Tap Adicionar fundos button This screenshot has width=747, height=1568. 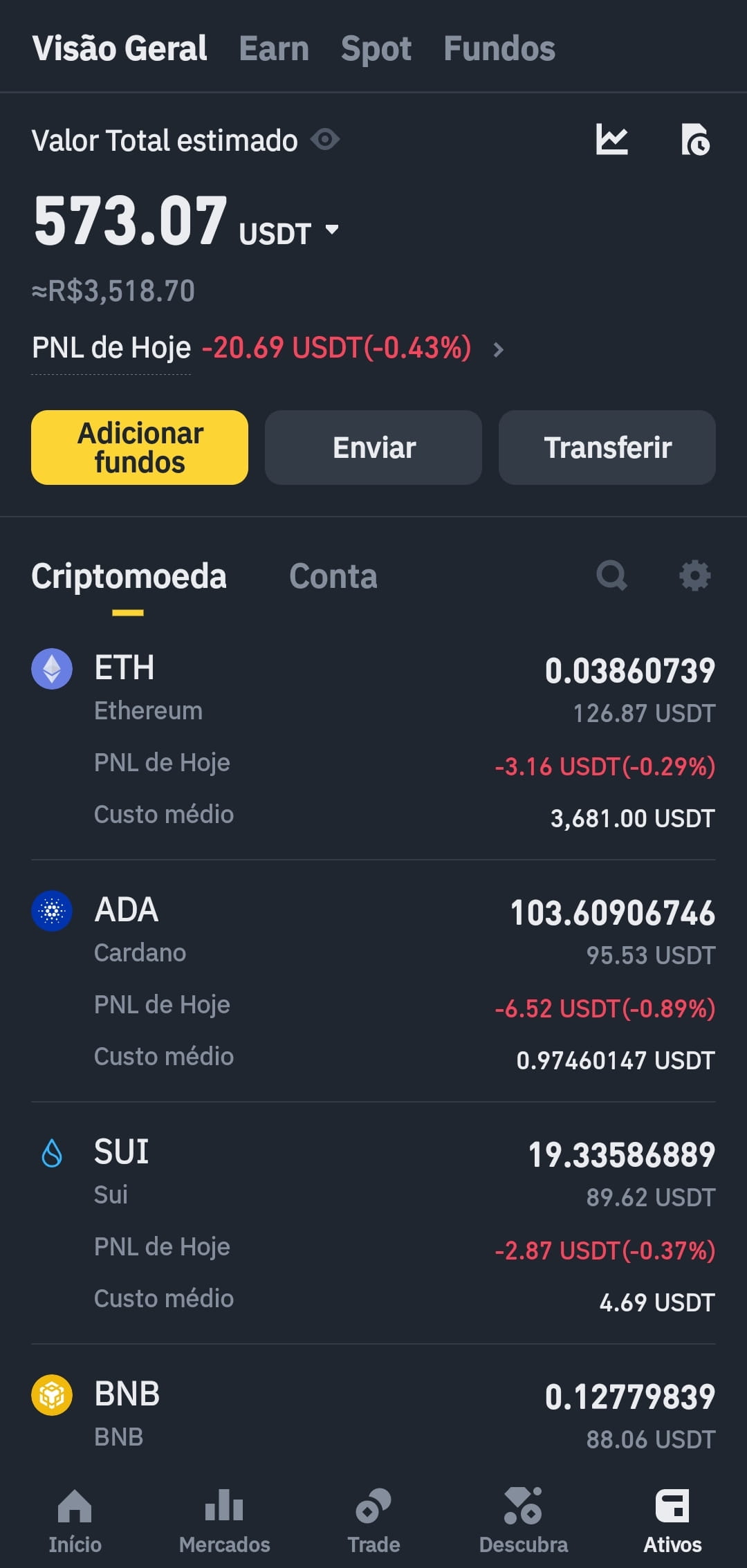coord(140,448)
